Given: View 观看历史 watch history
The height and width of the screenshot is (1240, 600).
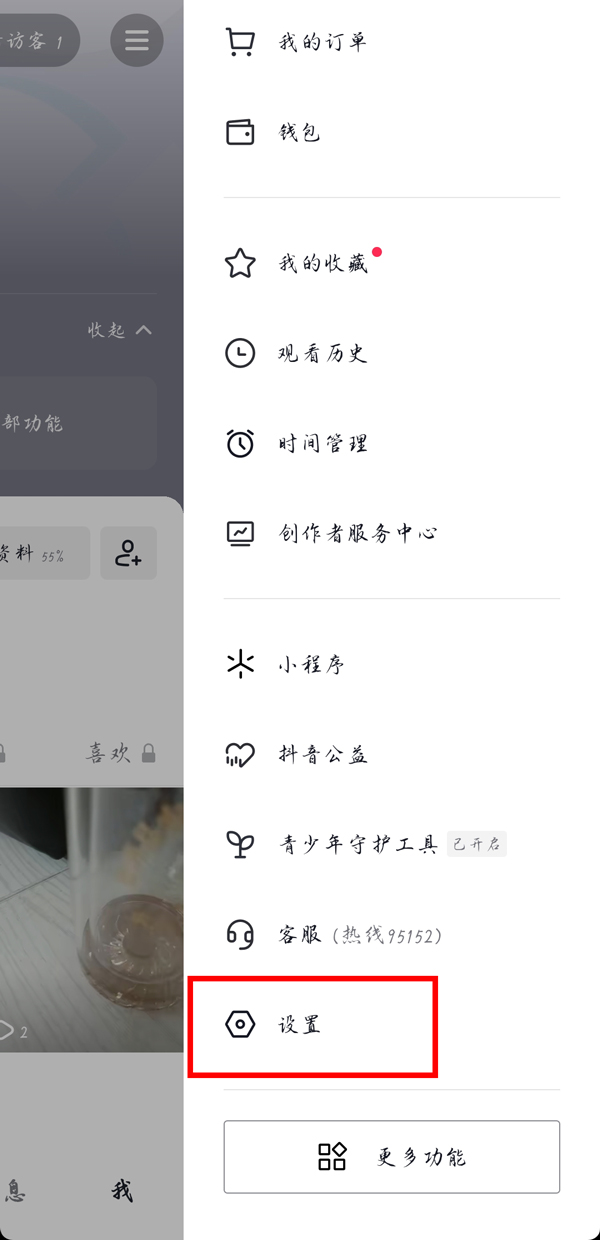Looking at the screenshot, I should coord(322,353).
